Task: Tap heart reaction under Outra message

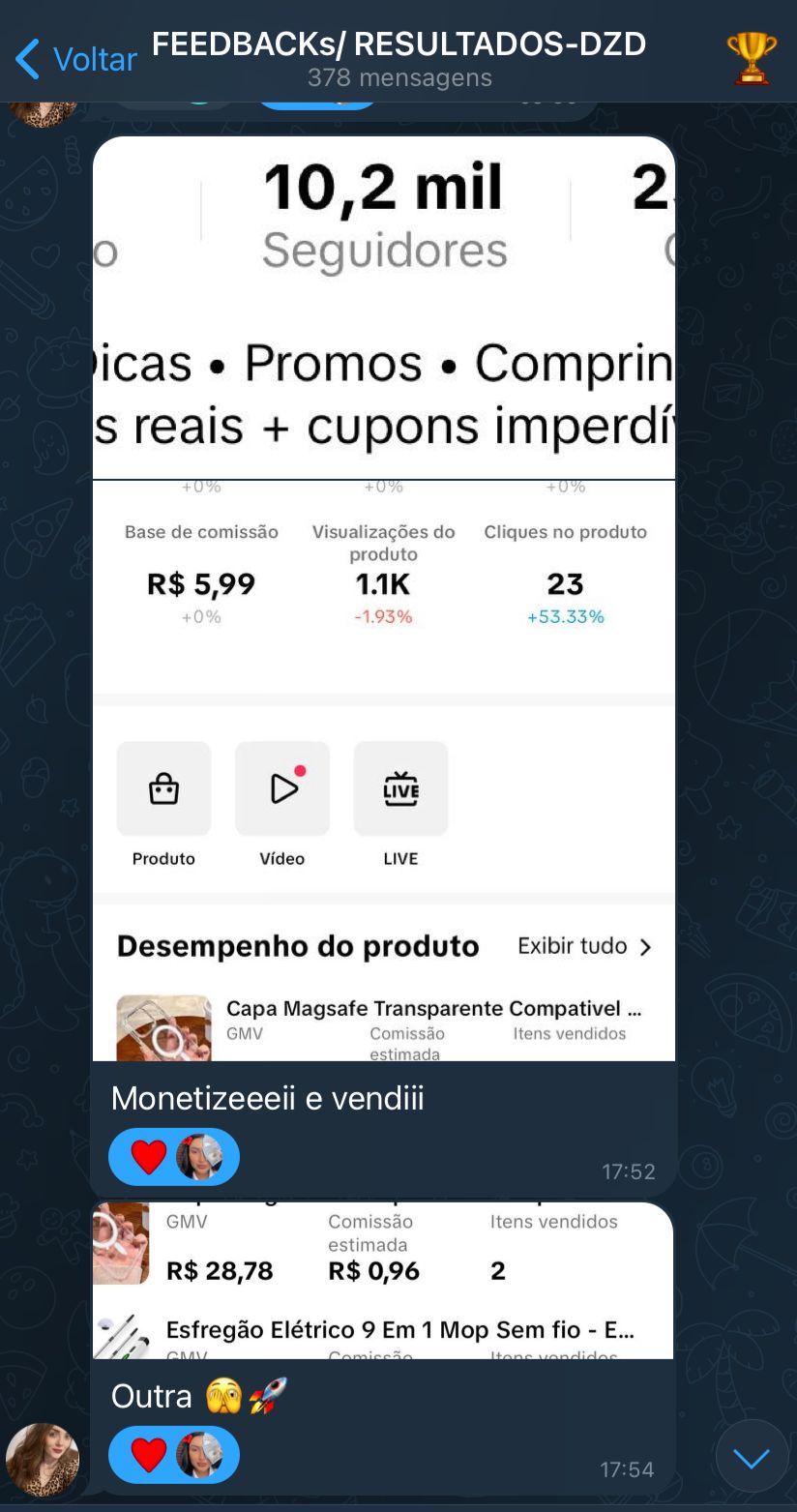Action: click(174, 1455)
